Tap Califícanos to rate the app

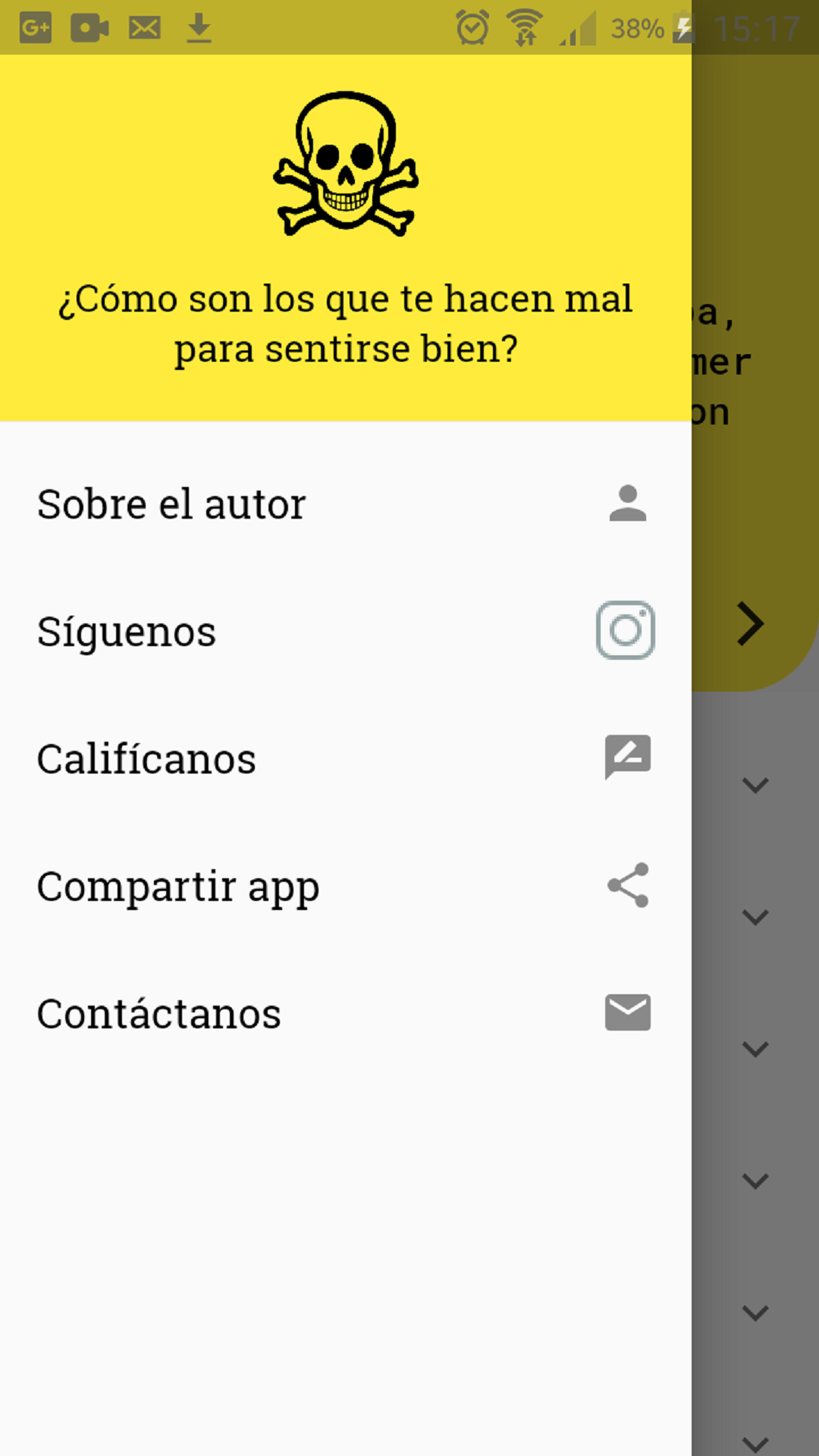coord(346,759)
